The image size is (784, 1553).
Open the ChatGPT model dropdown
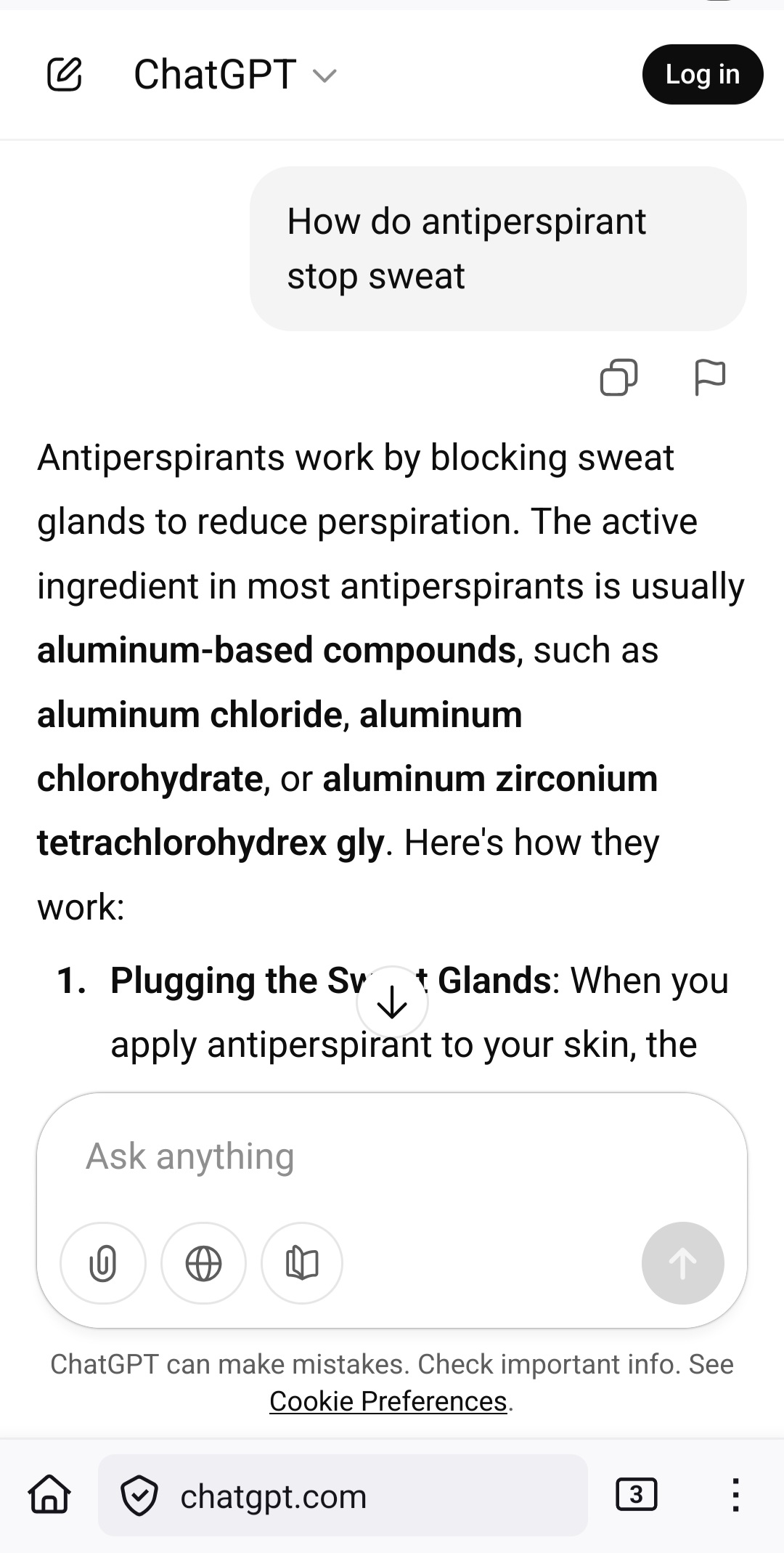[x=235, y=75]
